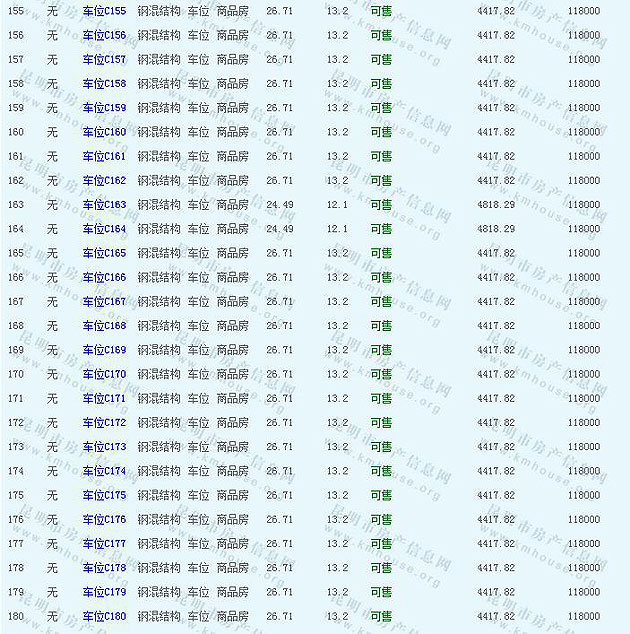Tap the 车位C161 link
Viewport: 630px width, 634px height.
(104, 156)
